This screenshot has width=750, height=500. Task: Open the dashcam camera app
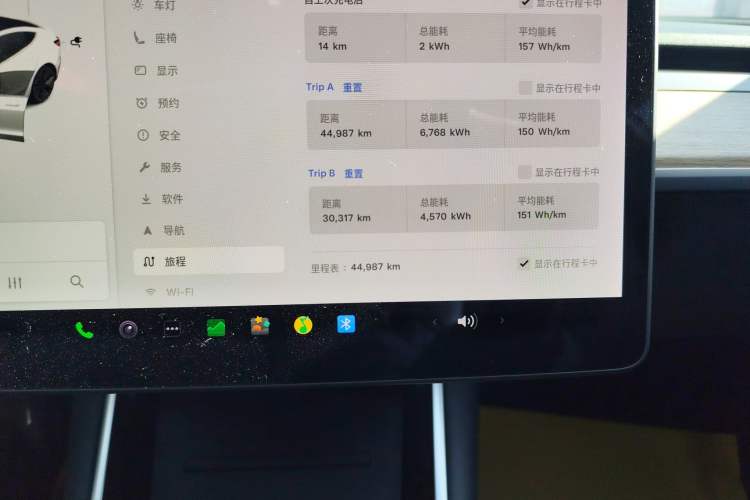click(128, 329)
